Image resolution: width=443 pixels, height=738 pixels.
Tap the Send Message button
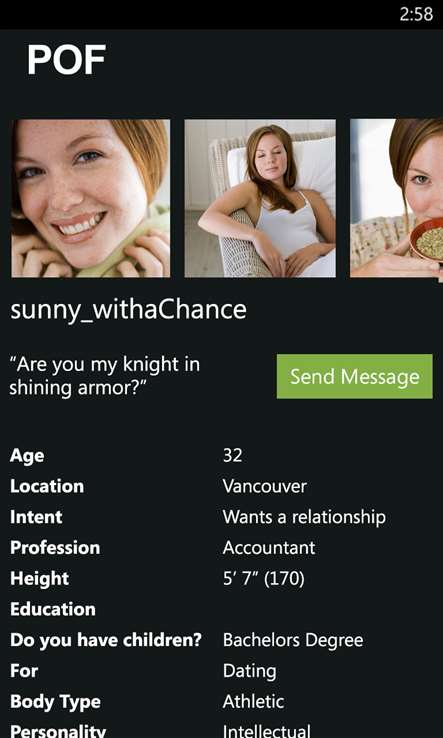(354, 376)
